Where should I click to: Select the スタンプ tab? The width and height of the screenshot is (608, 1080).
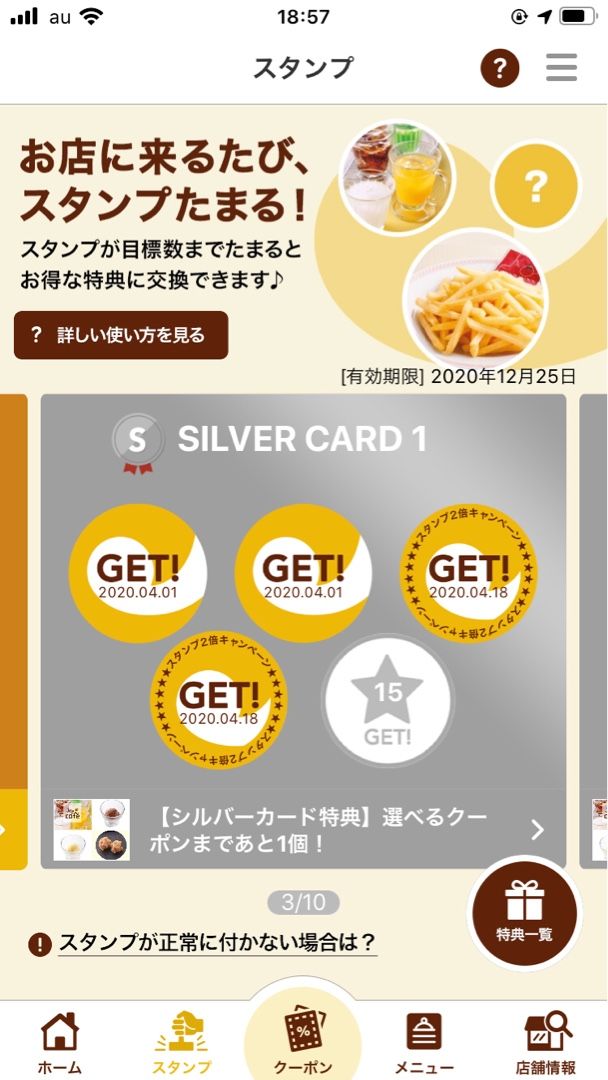click(x=181, y=1042)
